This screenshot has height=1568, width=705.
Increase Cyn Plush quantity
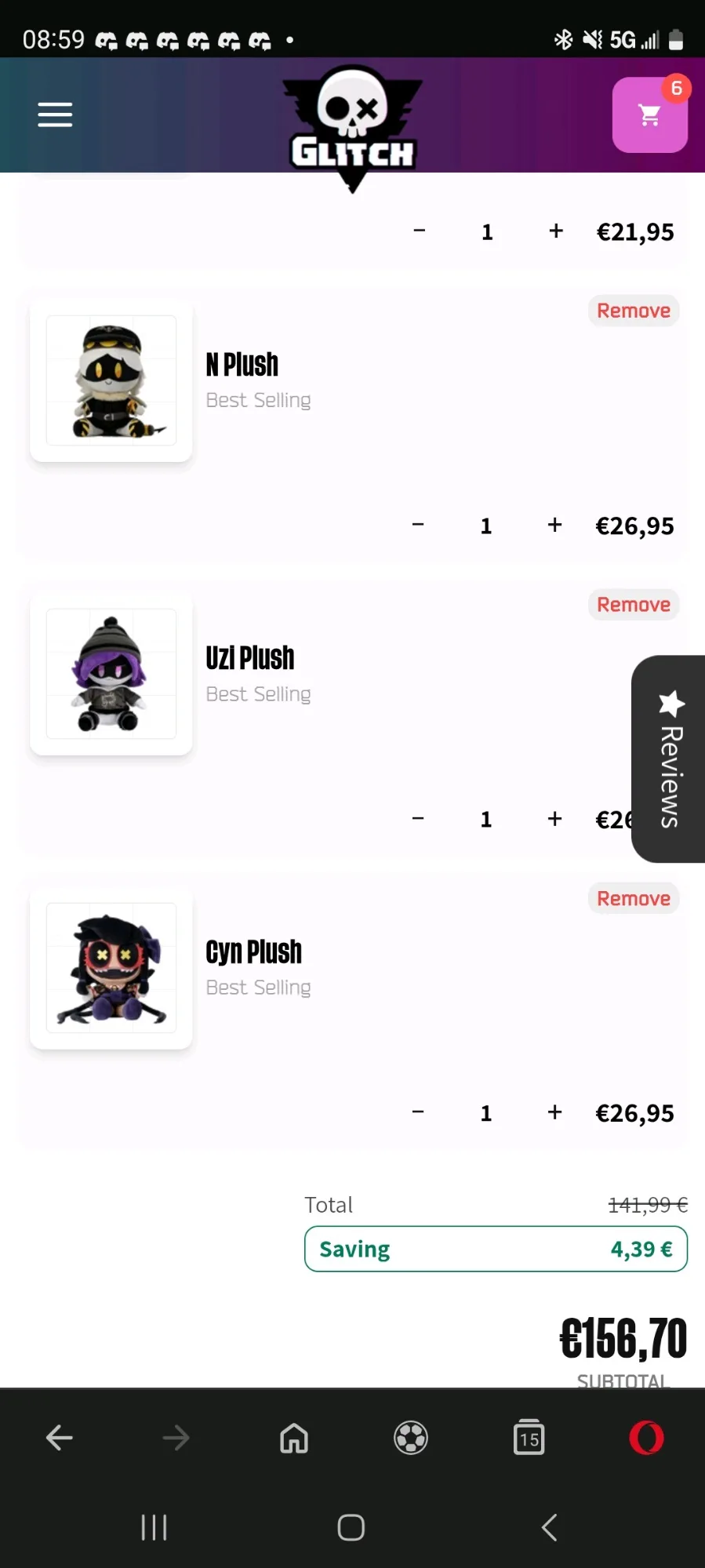pos(554,1112)
